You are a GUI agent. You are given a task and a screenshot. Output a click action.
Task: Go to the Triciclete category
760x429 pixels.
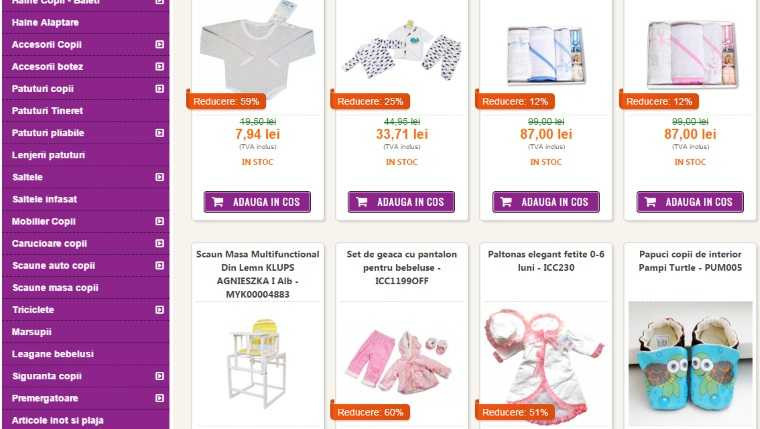pos(33,310)
